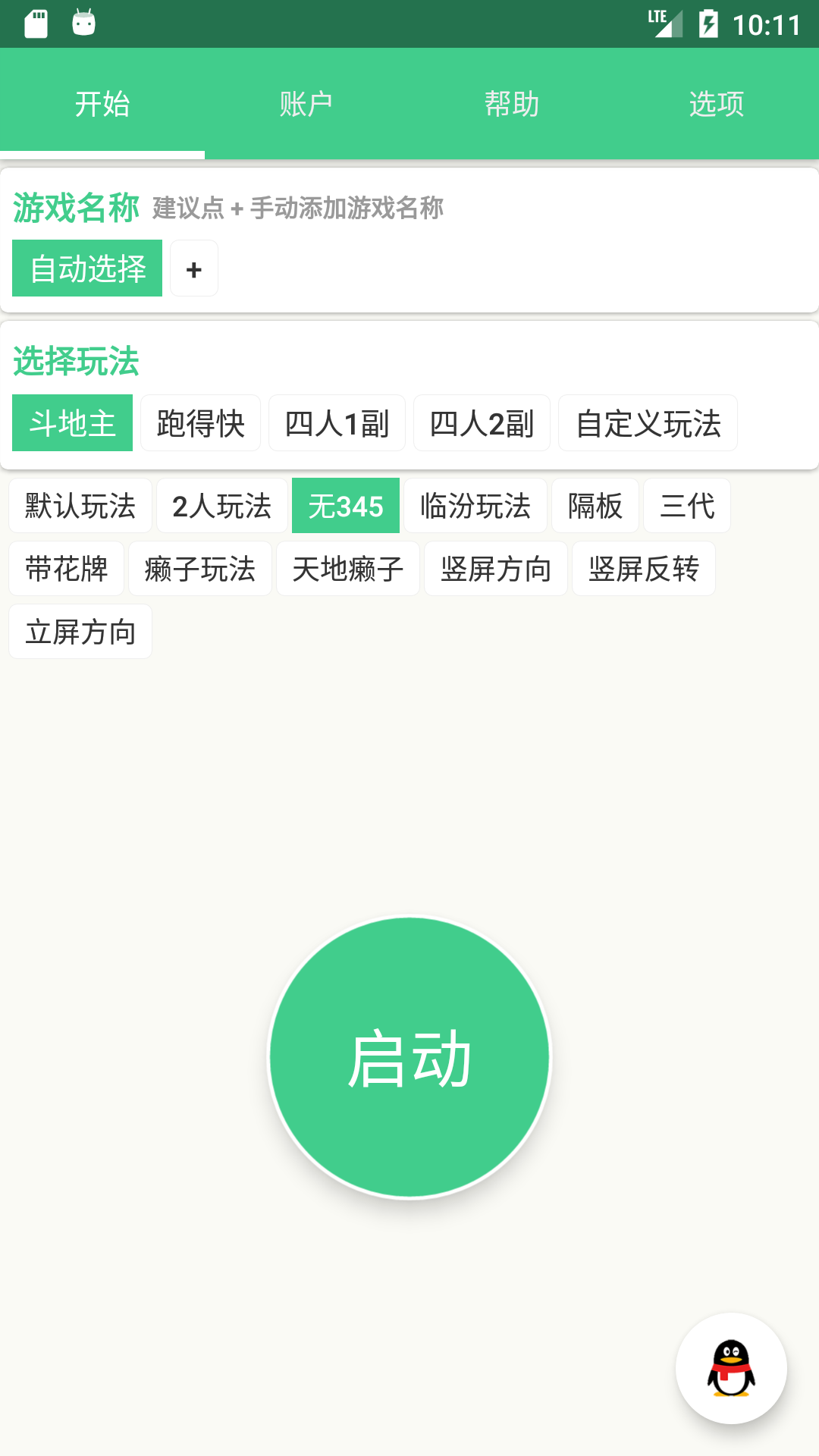Tap the + button to add game name

[193, 268]
